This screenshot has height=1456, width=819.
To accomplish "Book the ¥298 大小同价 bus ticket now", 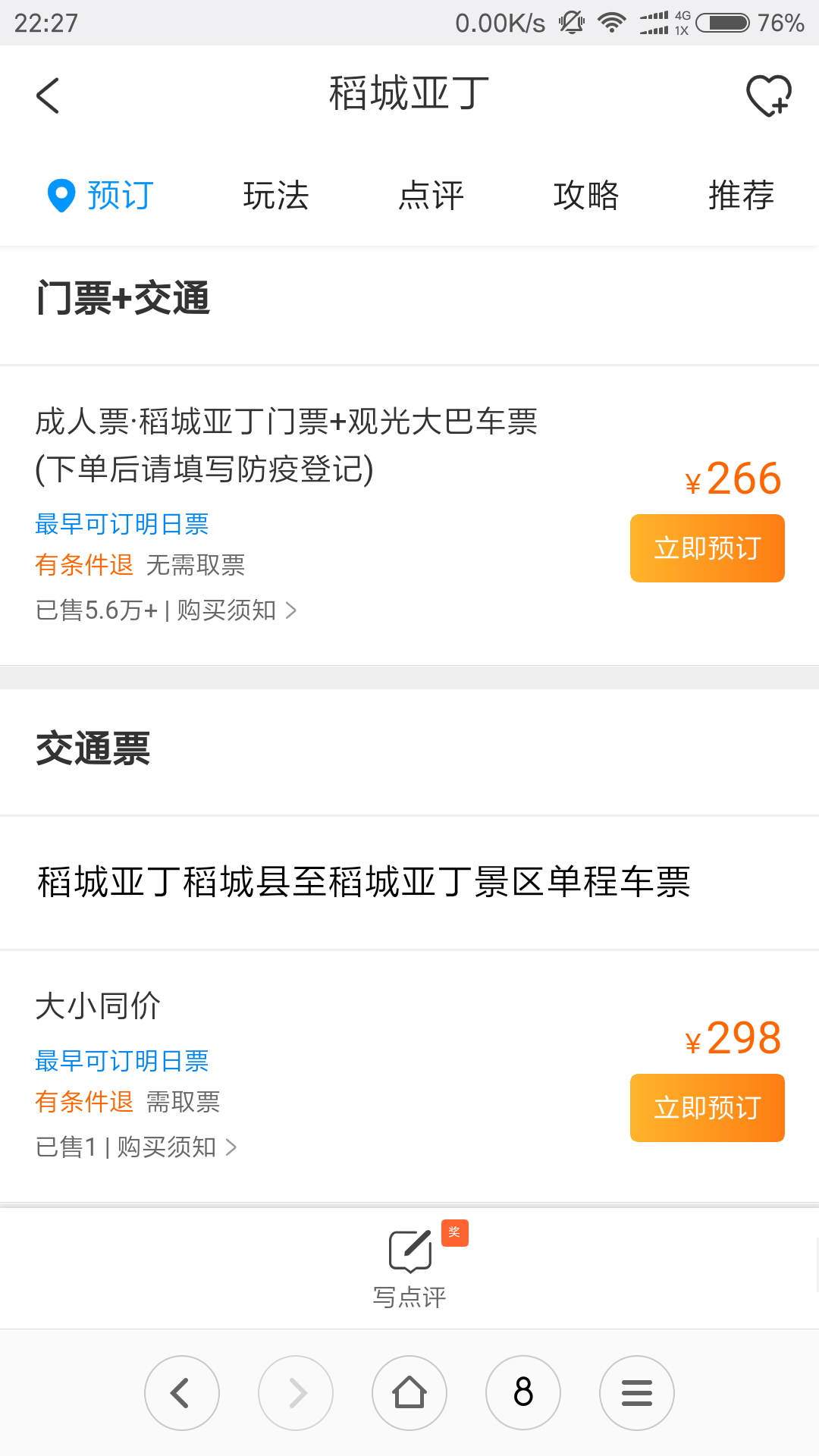I will click(x=707, y=1108).
